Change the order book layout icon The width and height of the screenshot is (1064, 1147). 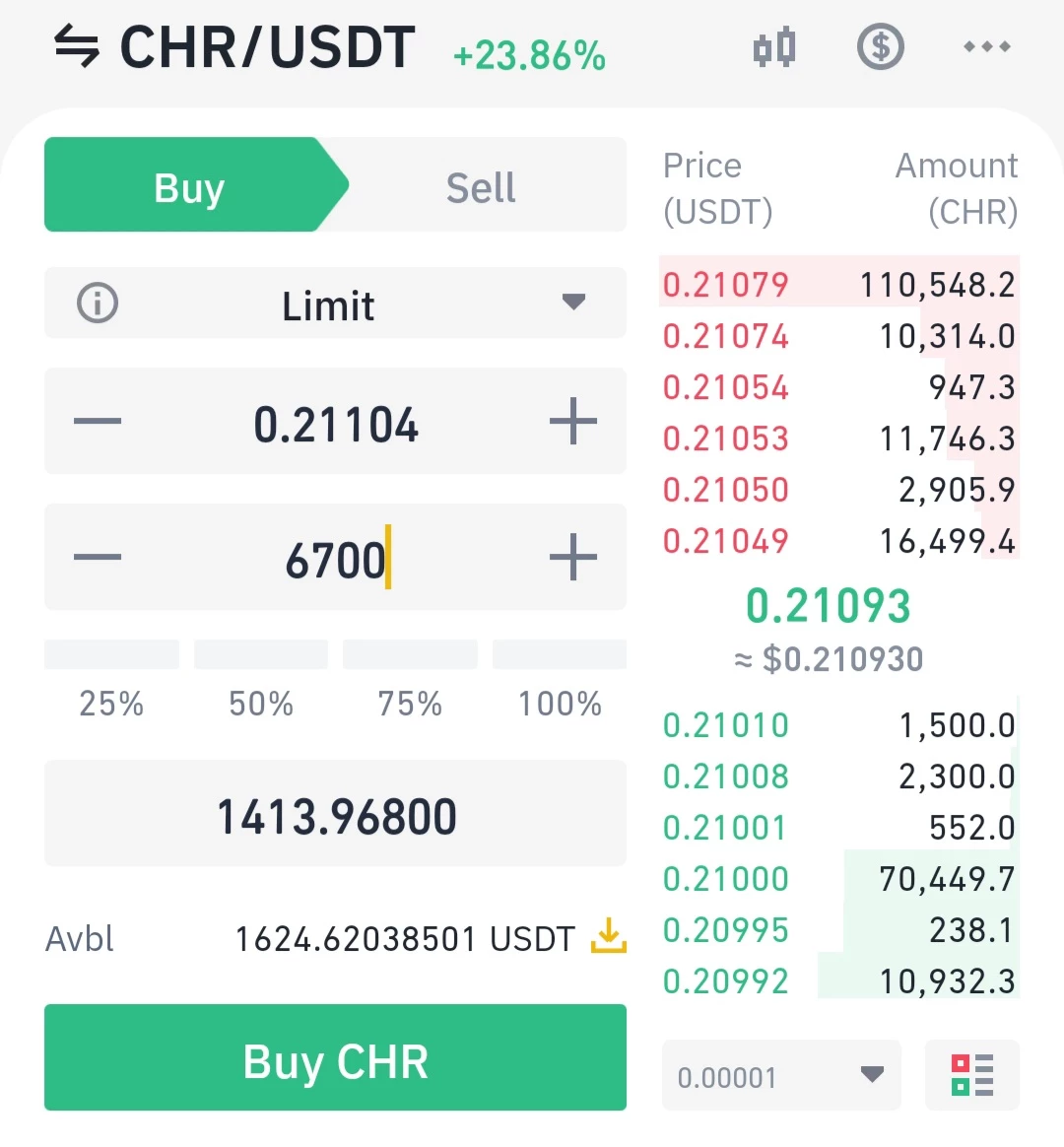click(971, 1075)
